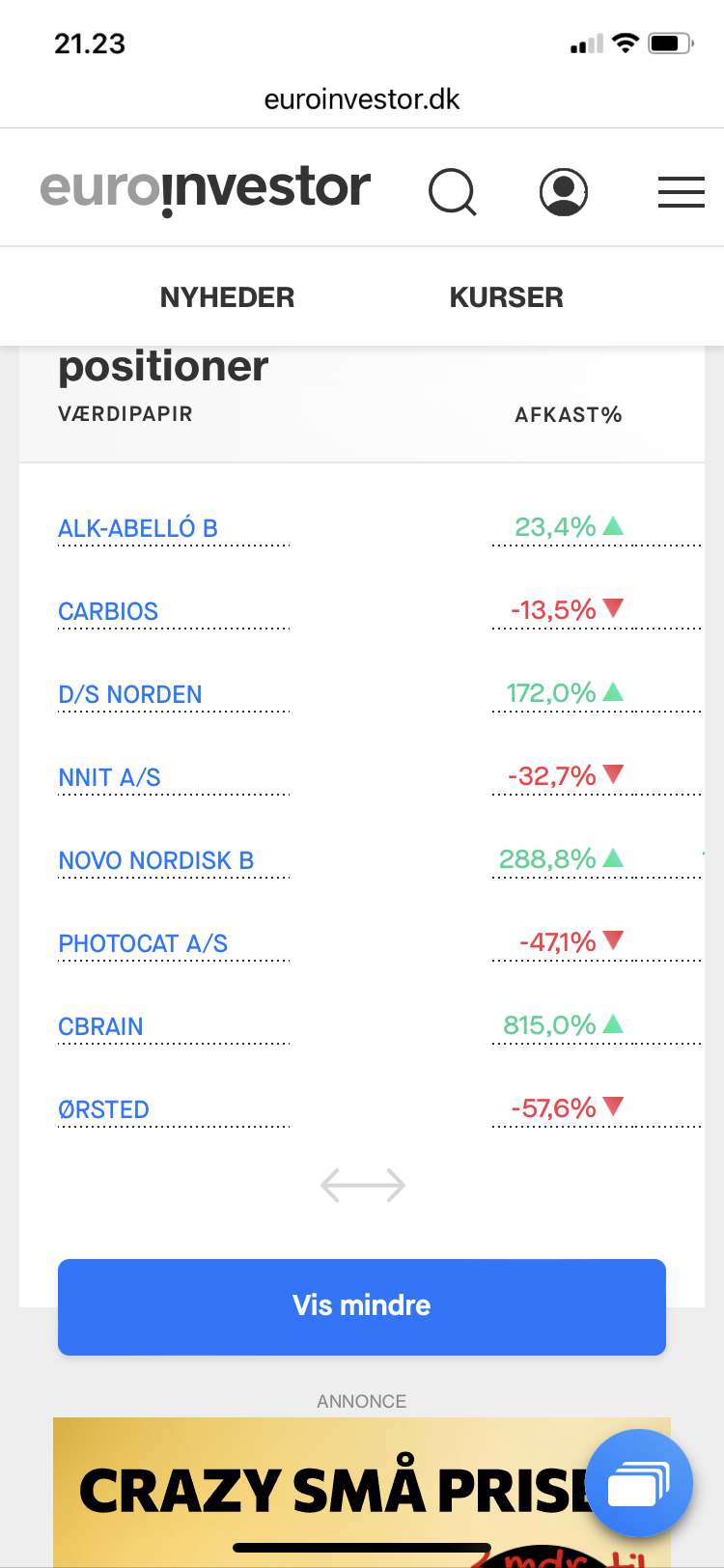This screenshot has width=724, height=1568.
Task: Open the search magnifier icon
Action: click(x=453, y=191)
